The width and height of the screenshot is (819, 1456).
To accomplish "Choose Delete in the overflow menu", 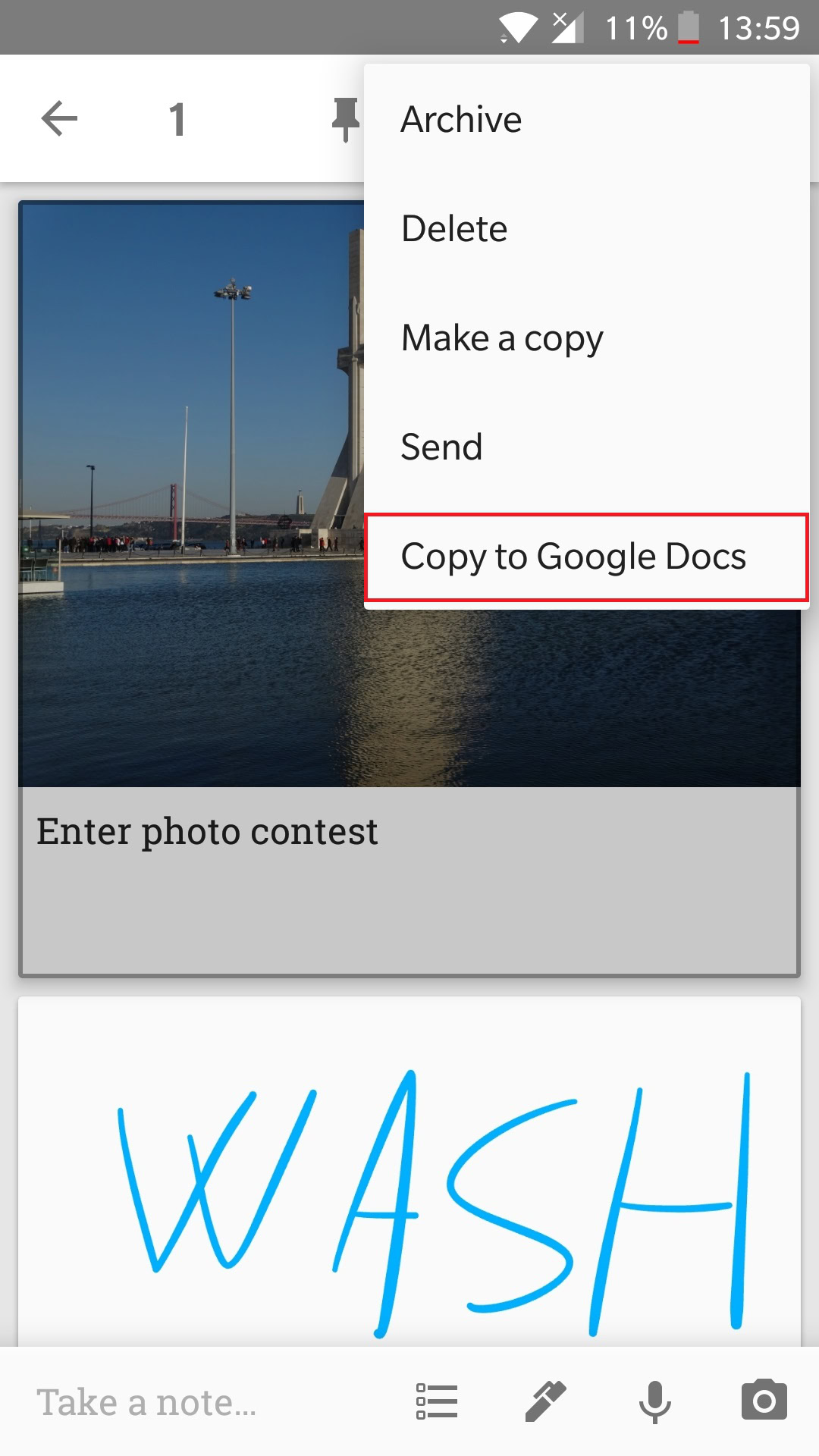I will point(454,228).
